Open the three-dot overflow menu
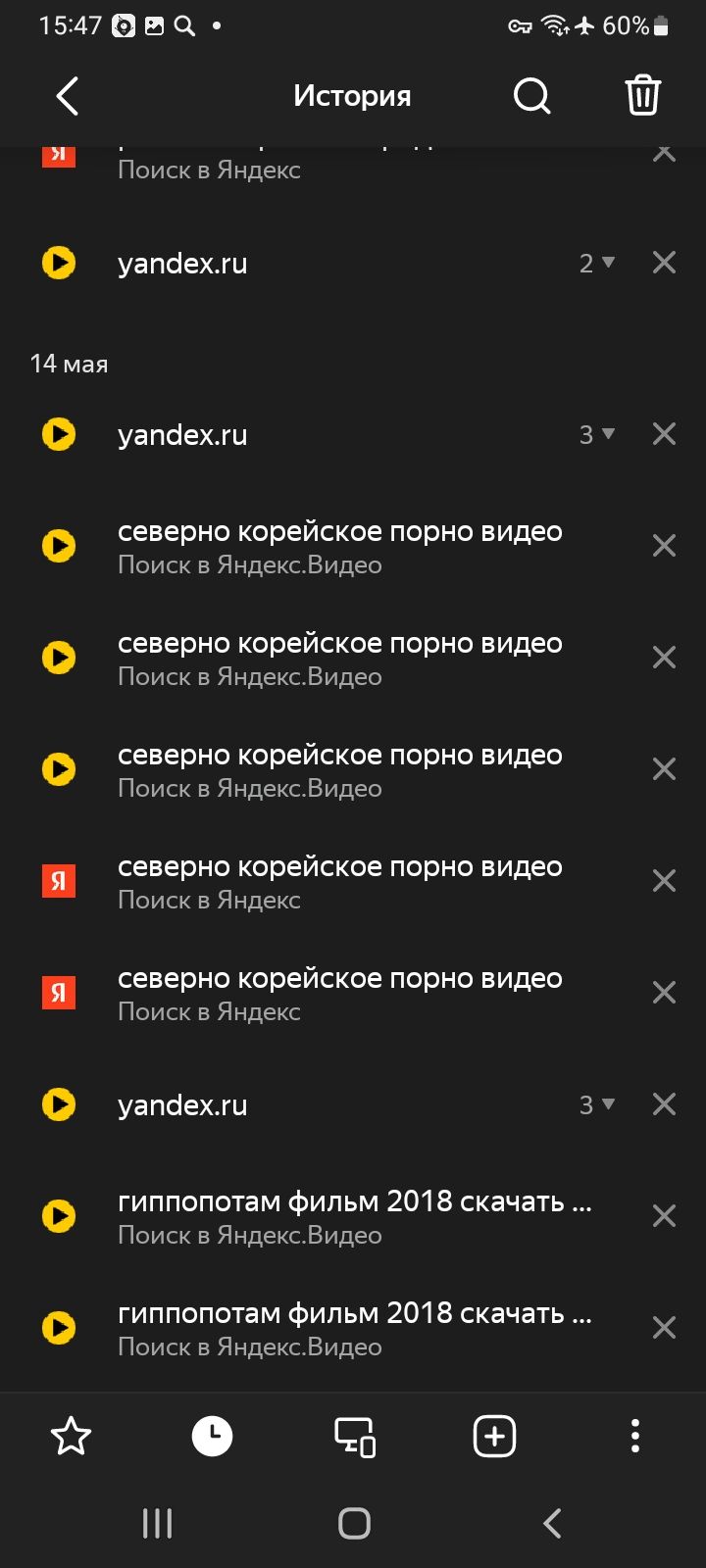The width and height of the screenshot is (706, 1568). pyautogui.click(x=635, y=1437)
